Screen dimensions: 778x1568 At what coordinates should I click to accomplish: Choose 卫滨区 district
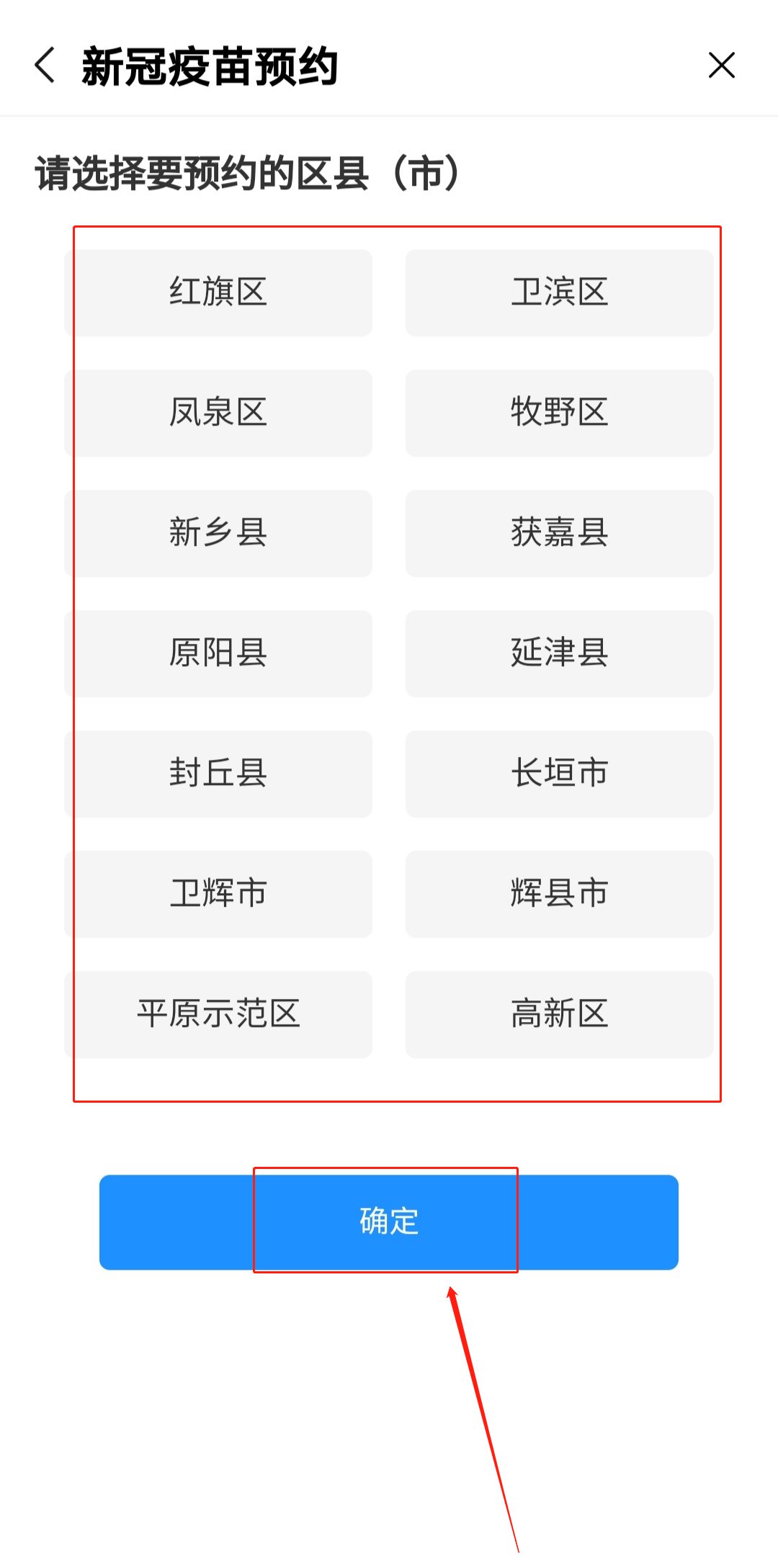point(560,293)
